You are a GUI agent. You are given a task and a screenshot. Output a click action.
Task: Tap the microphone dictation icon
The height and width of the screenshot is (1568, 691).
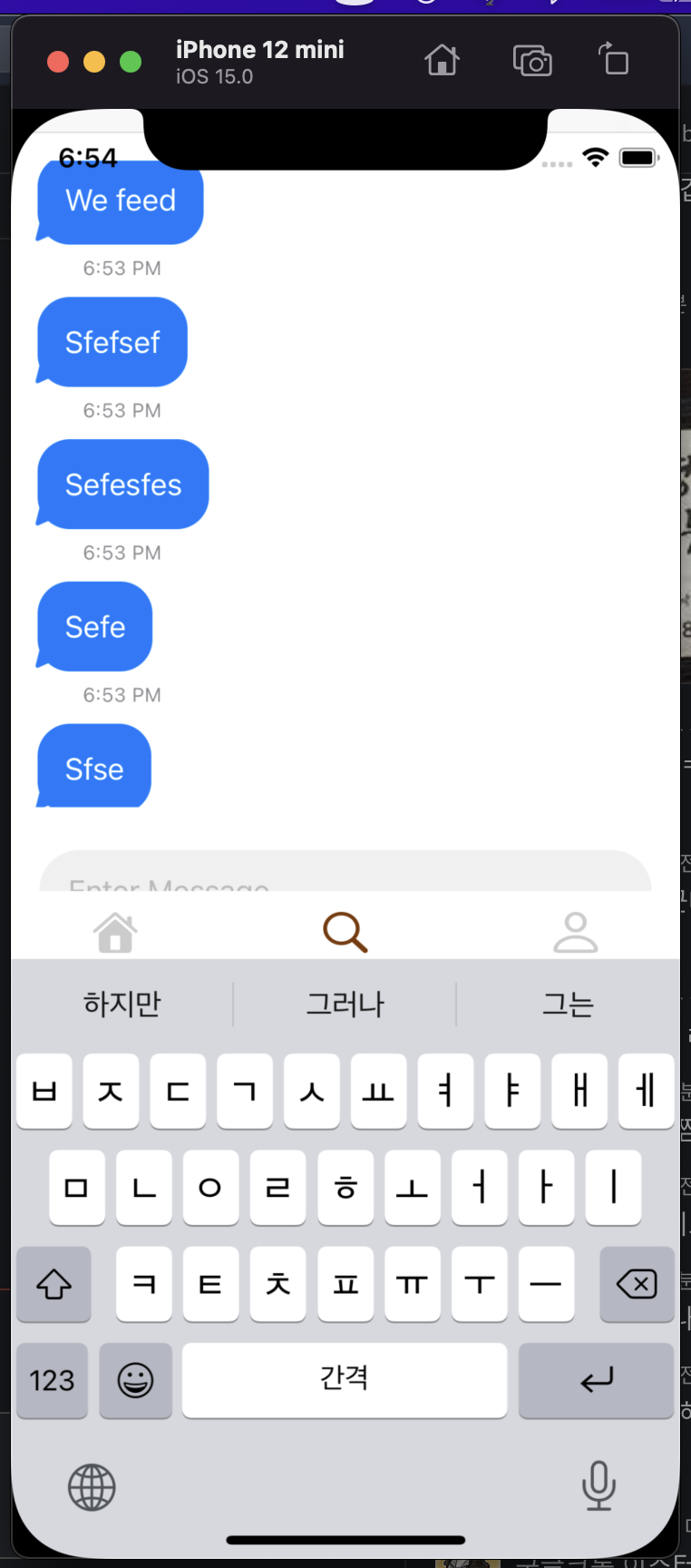(x=599, y=1486)
